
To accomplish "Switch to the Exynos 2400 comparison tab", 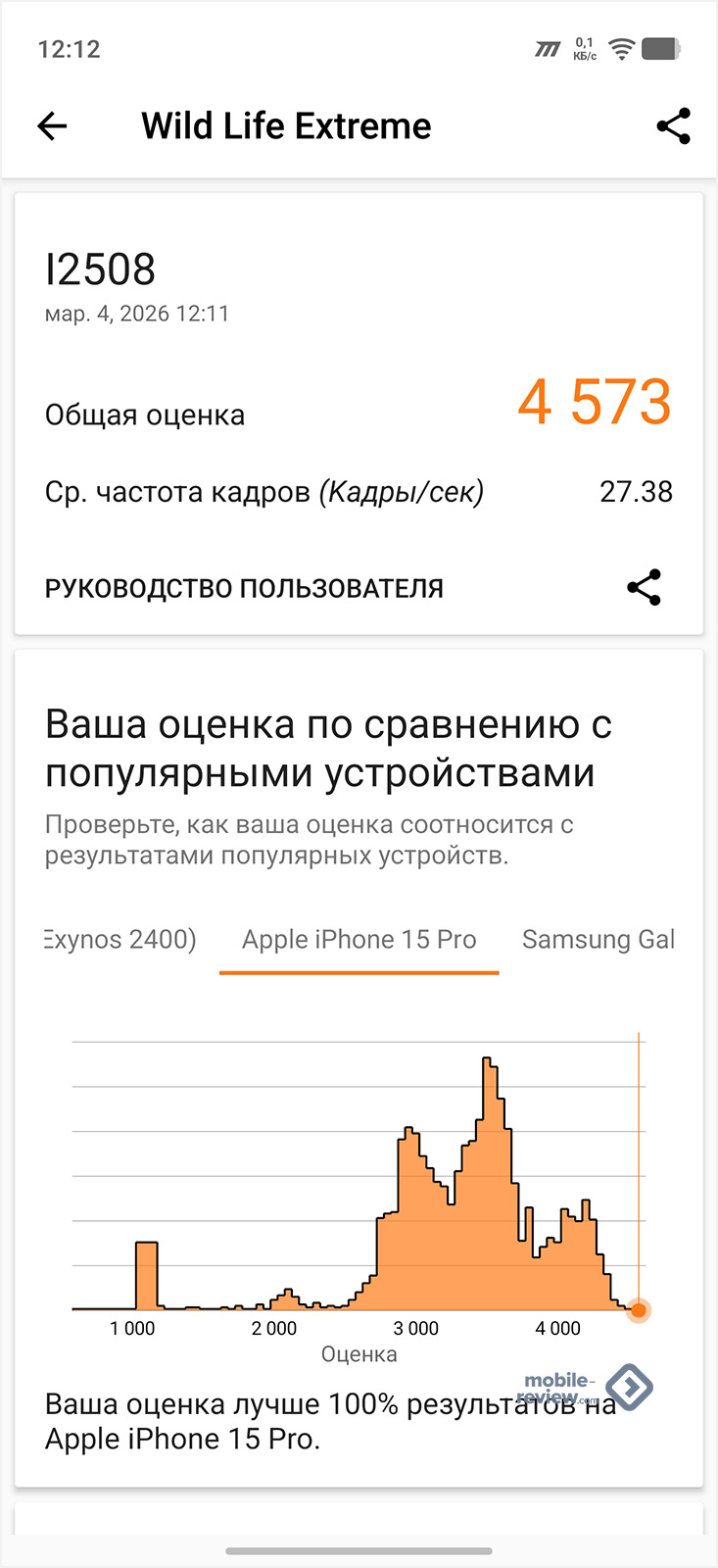I will pyautogui.click(x=120, y=939).
